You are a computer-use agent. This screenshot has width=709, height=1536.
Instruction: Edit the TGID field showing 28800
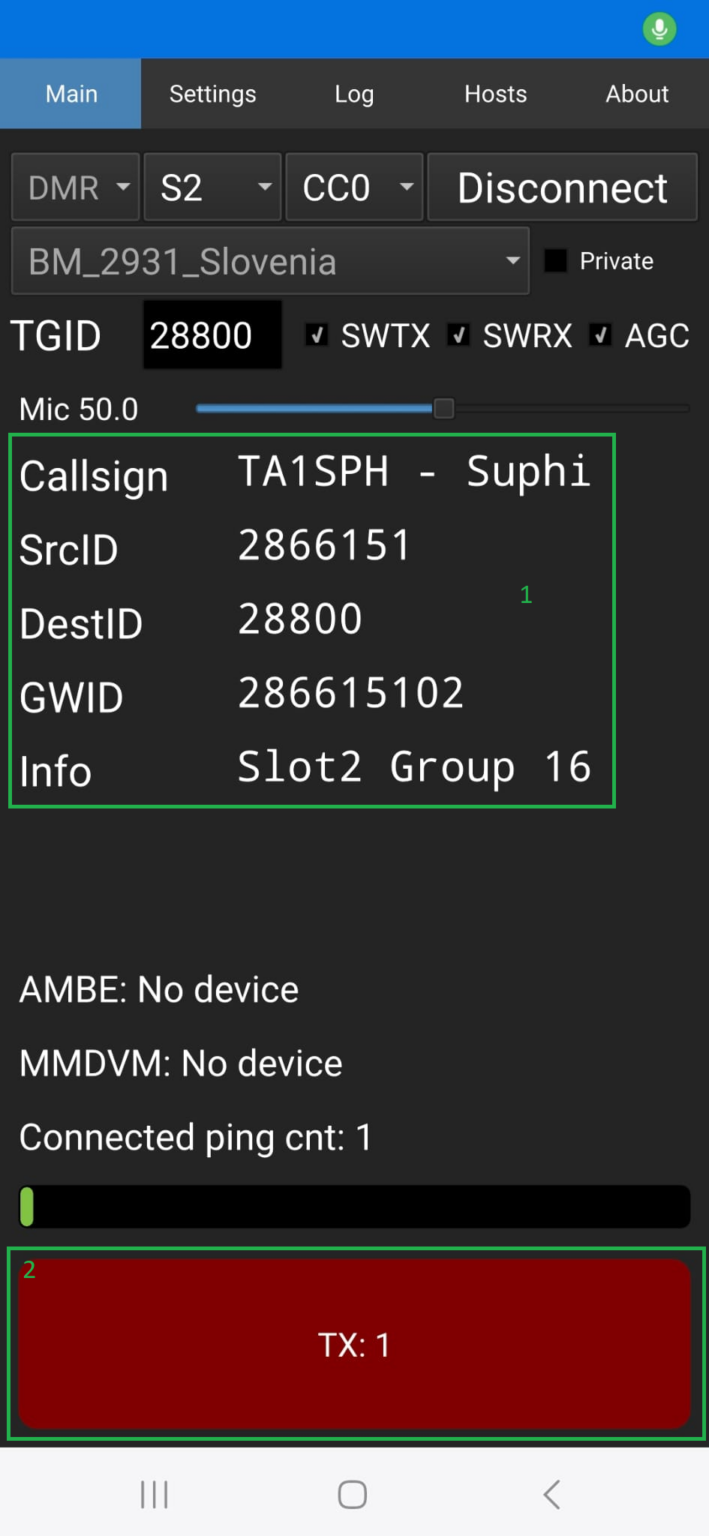point(212,335)
